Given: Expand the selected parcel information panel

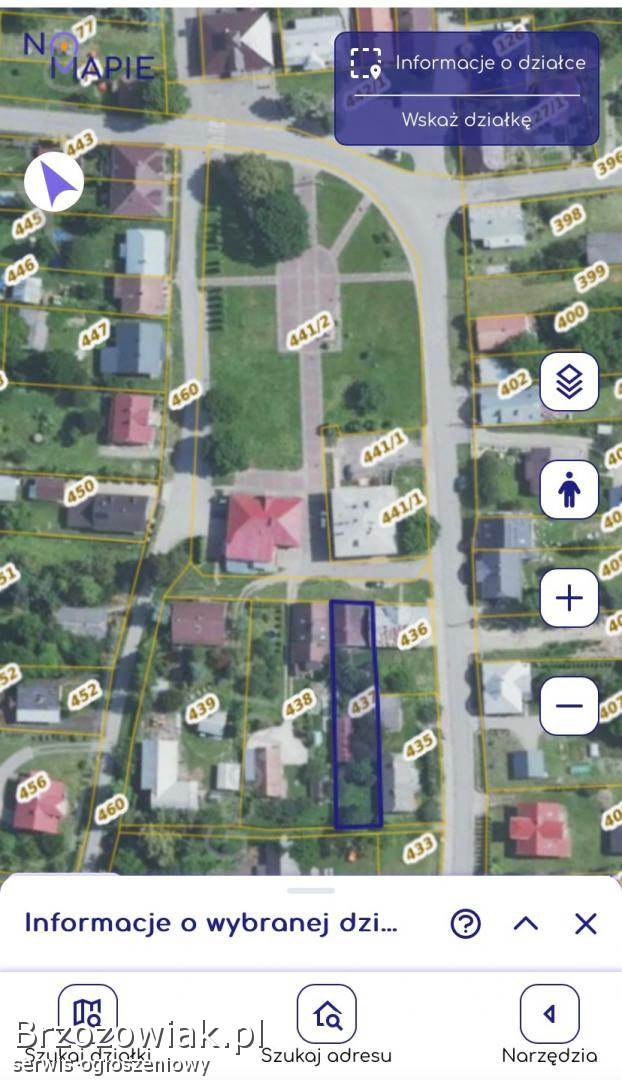Looking at the screenshot, I should click(526, 923).
